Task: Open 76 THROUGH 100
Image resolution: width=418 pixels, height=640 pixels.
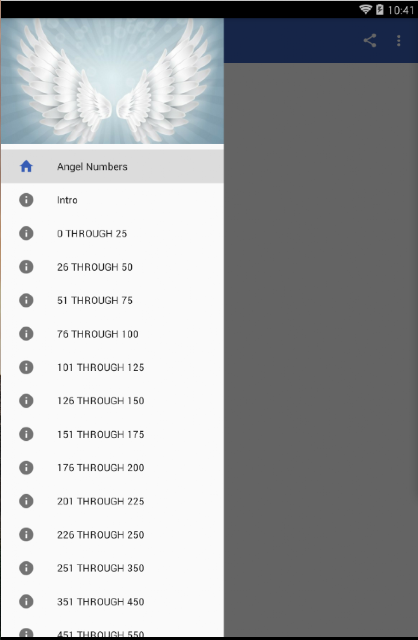Action: pos(112,334)
